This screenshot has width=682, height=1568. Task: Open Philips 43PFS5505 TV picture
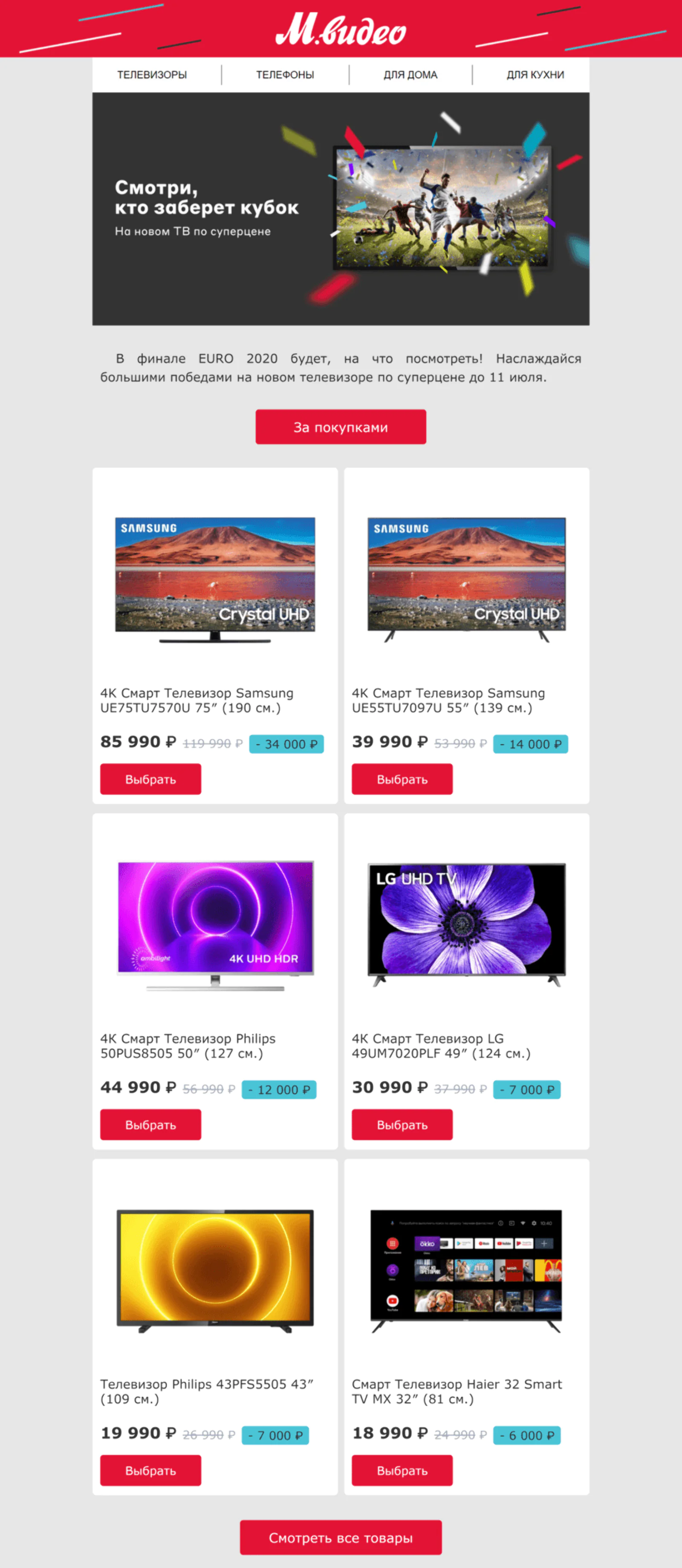215,1270
